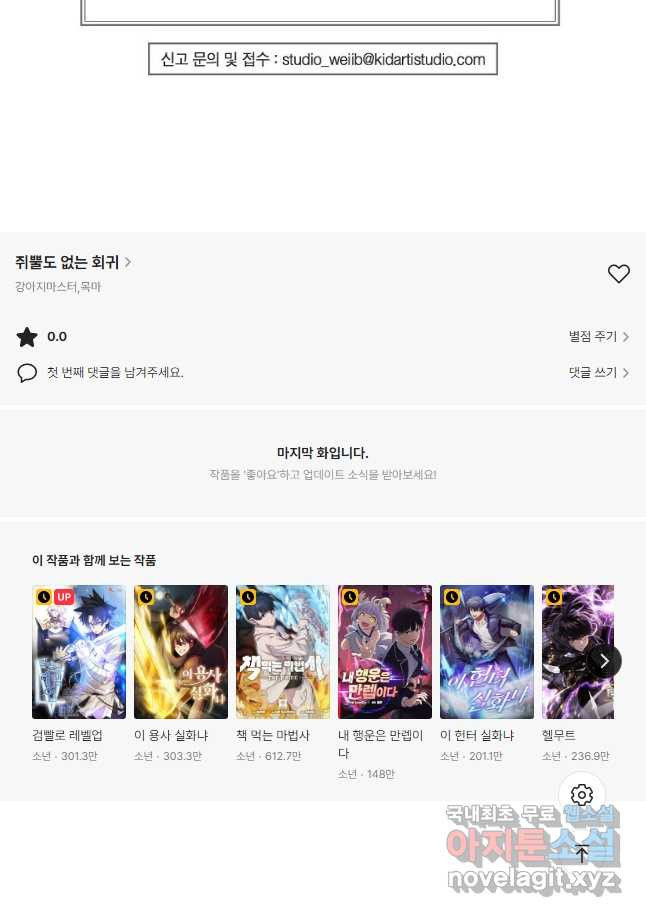Viewport: 646px width, 917px height.
Task: Open the 이 용사 실화냐 webtoon
Action: coord(181,652)
